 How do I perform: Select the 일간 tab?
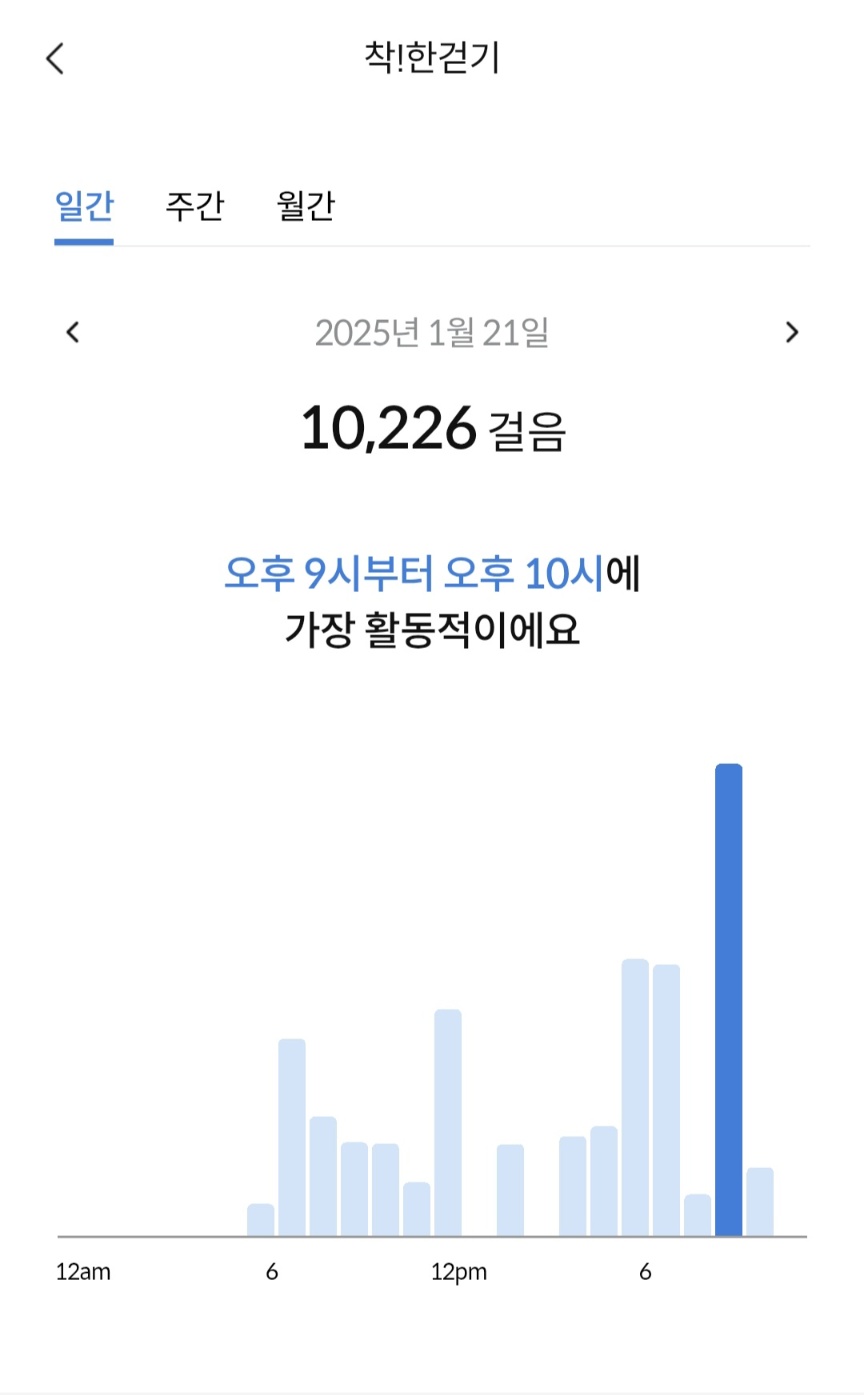[84, 207]
